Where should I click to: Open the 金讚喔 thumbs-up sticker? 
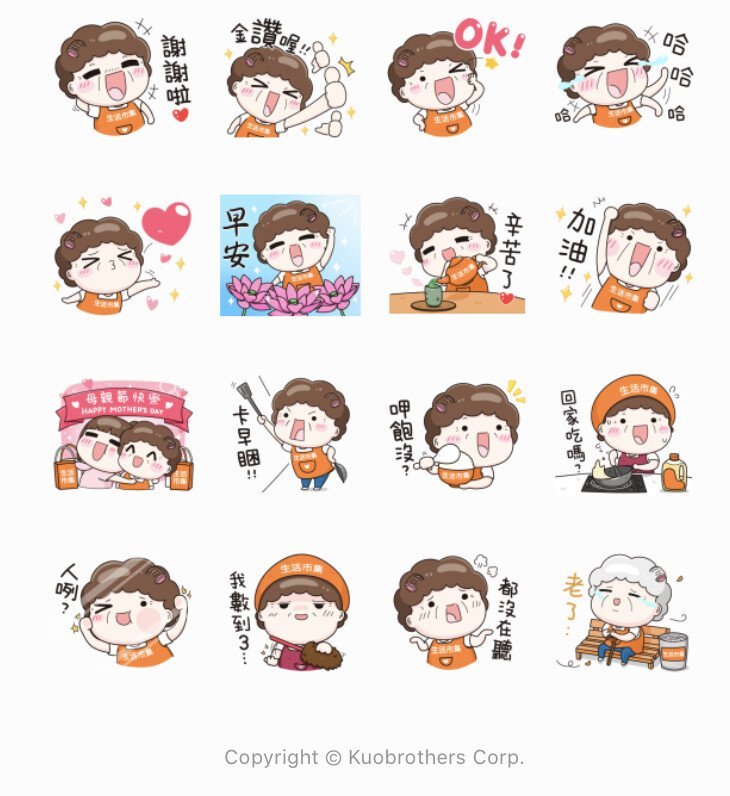point(290,77)
